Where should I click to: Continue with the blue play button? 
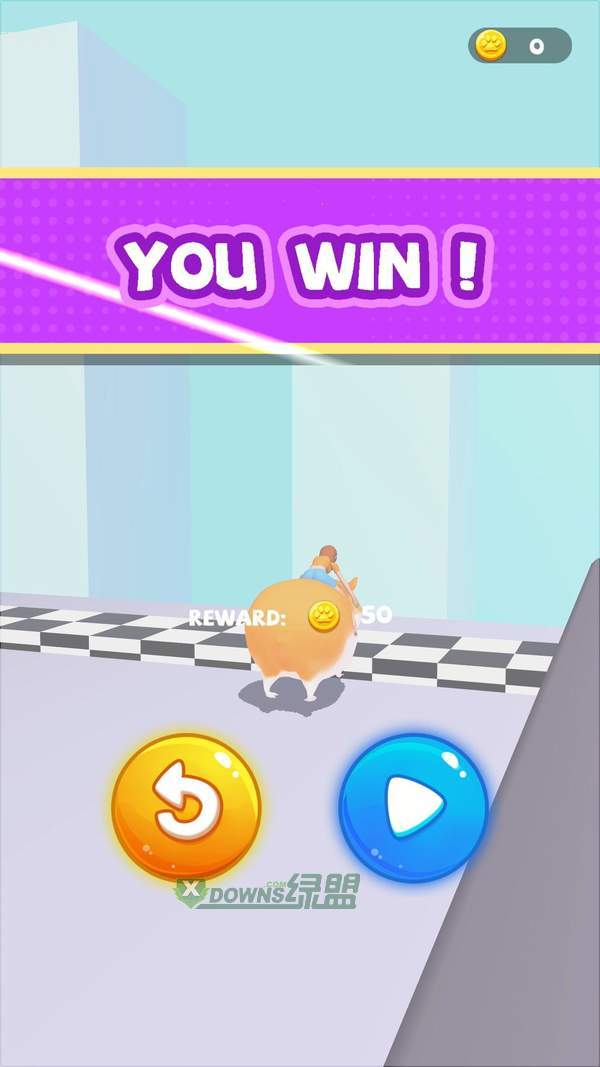click(413, 808)
